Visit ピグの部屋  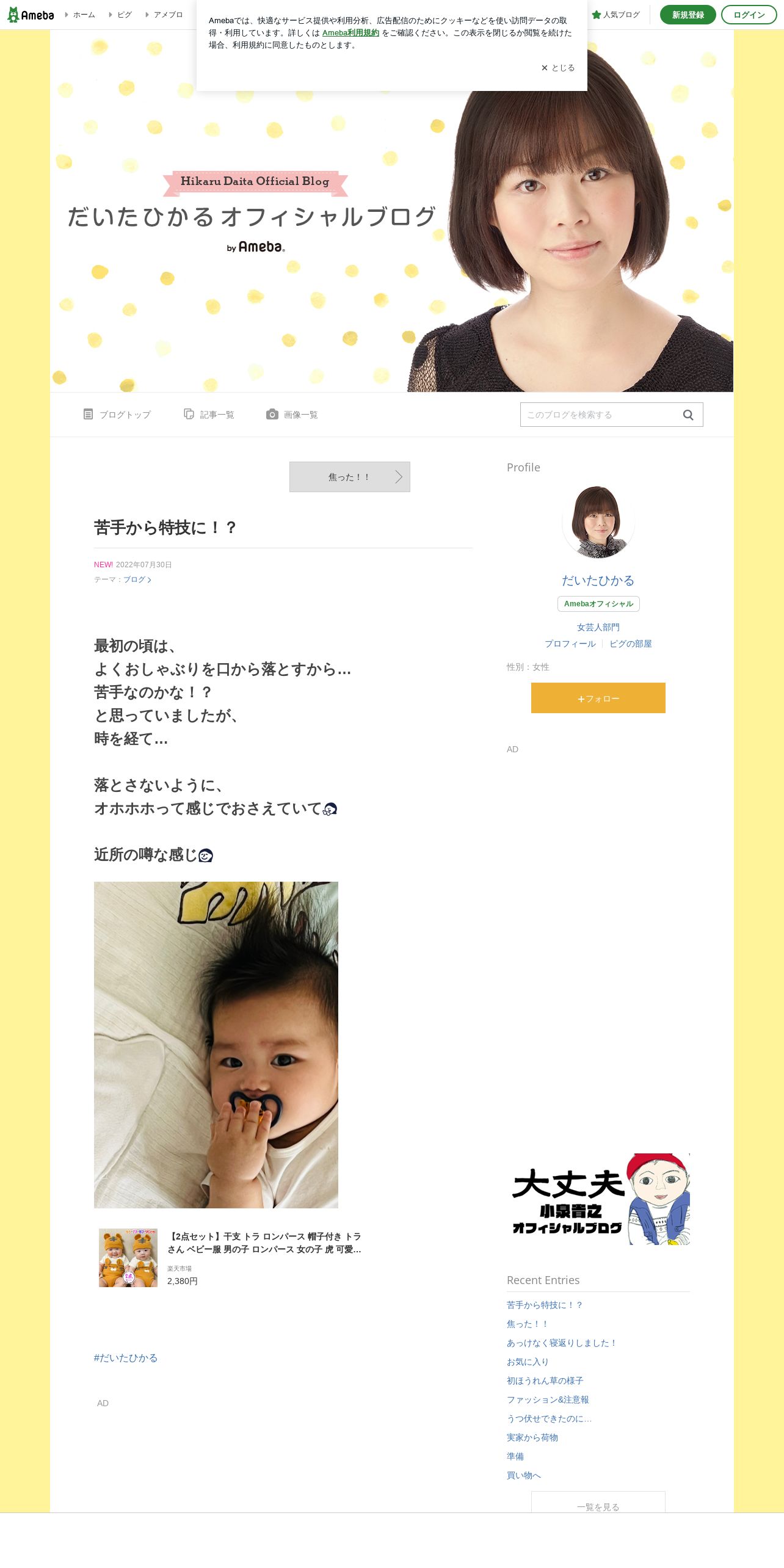coord(631,644)
